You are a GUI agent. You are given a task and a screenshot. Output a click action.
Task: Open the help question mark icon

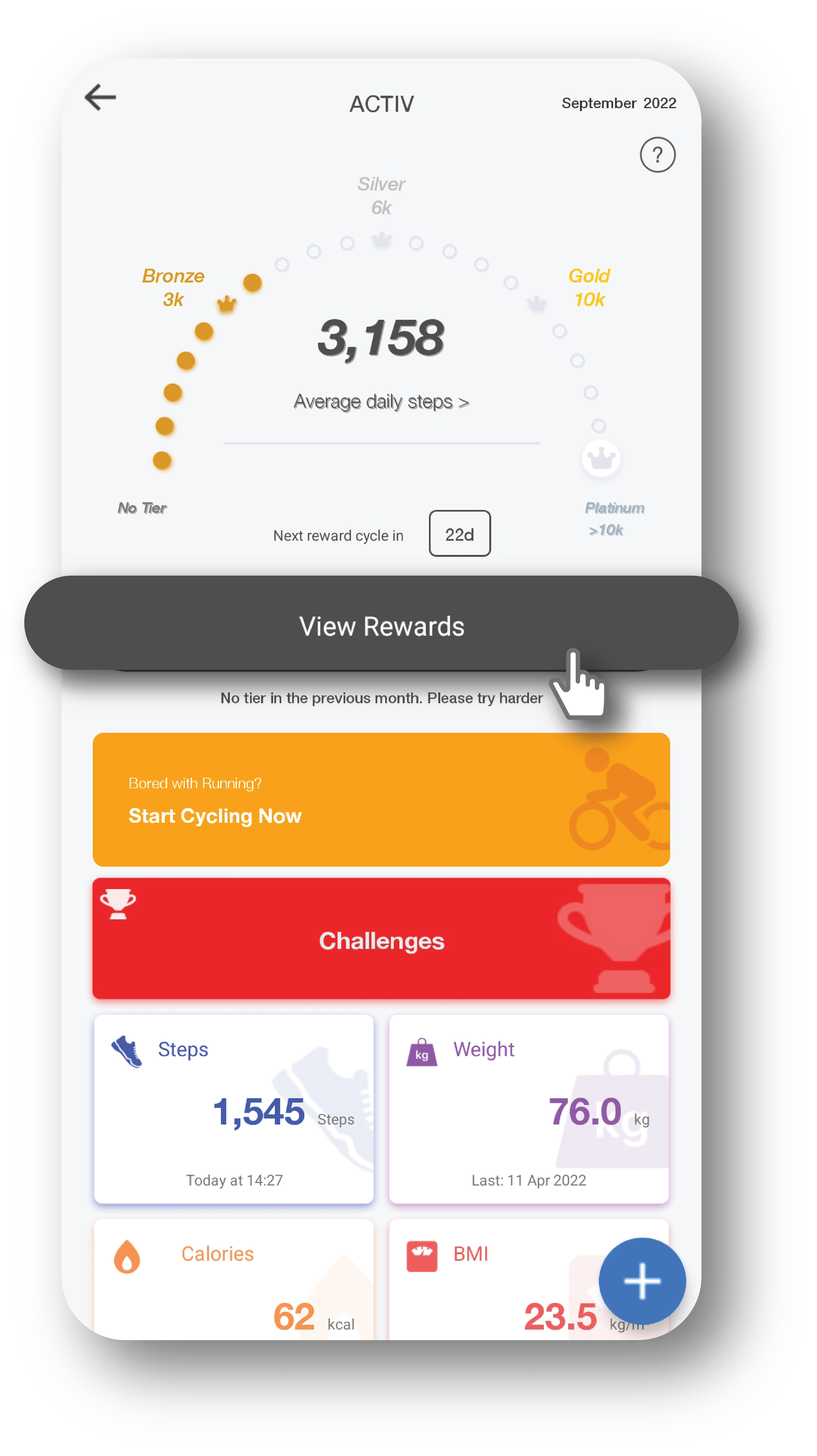(657, 154)
